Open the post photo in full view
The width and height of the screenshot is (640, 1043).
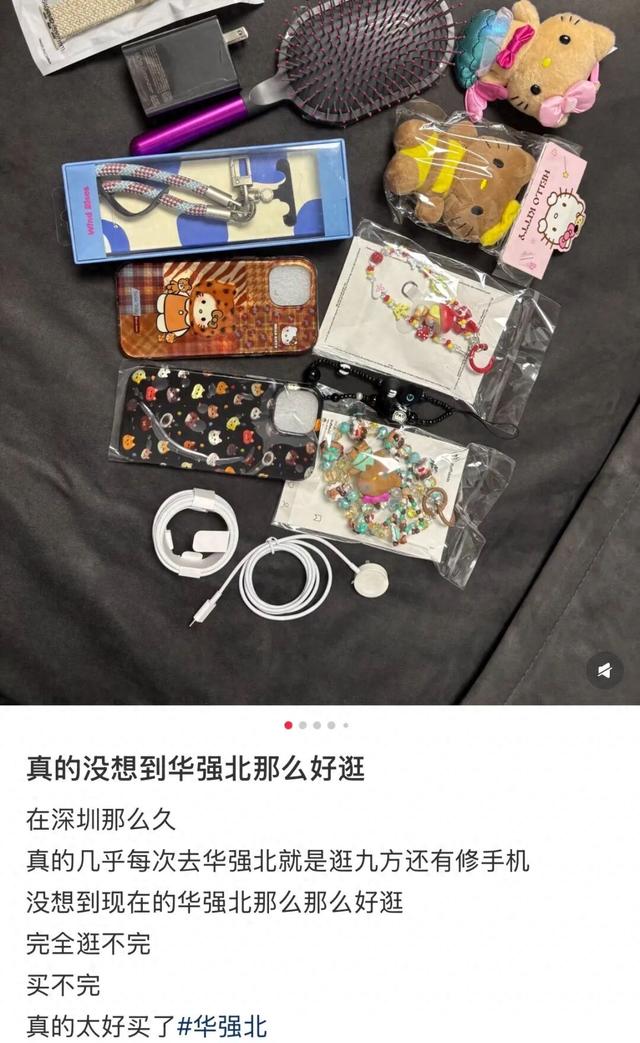point(320,350)
